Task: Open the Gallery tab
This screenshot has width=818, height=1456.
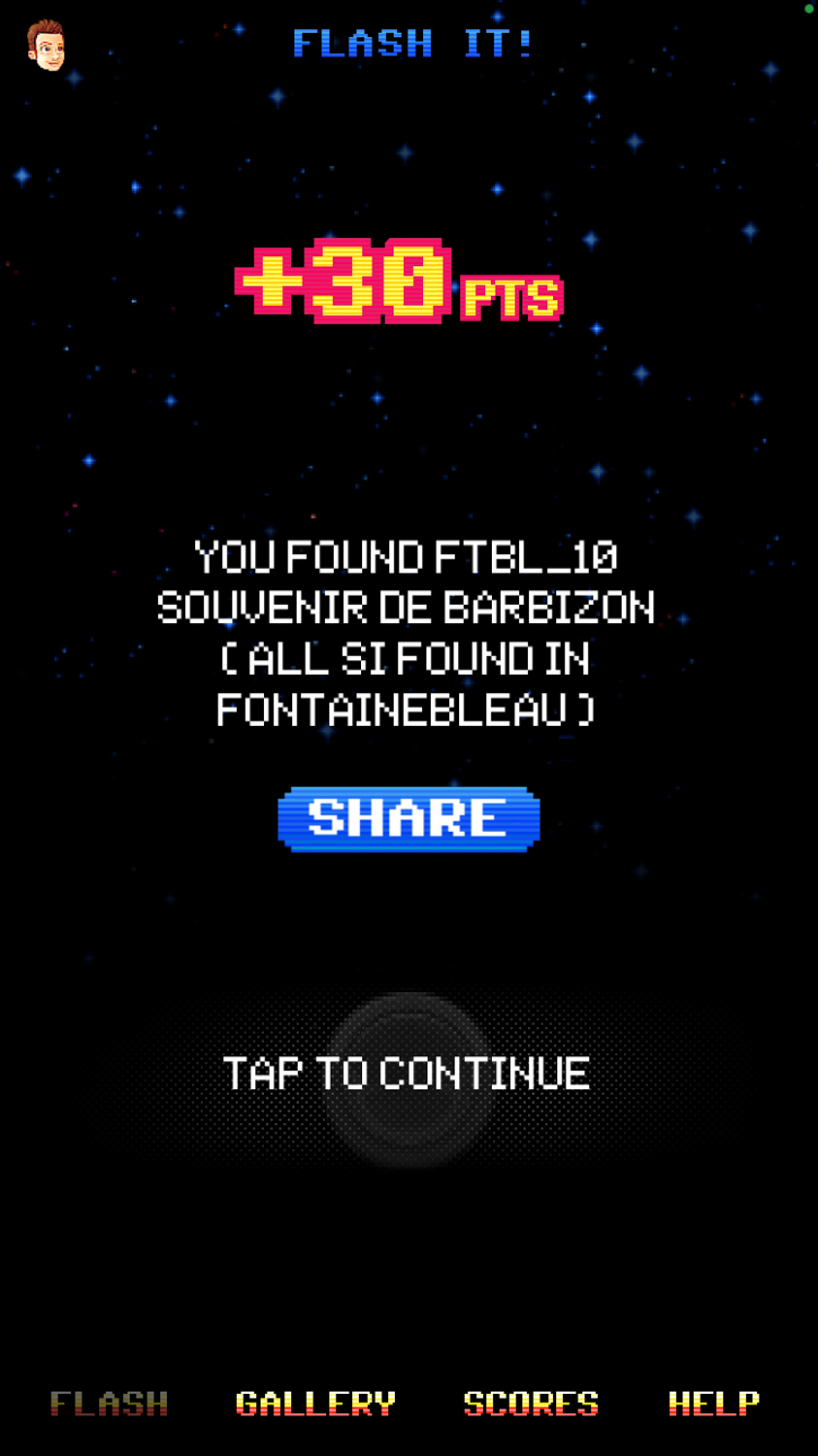Action: [x=315, y=1404]
